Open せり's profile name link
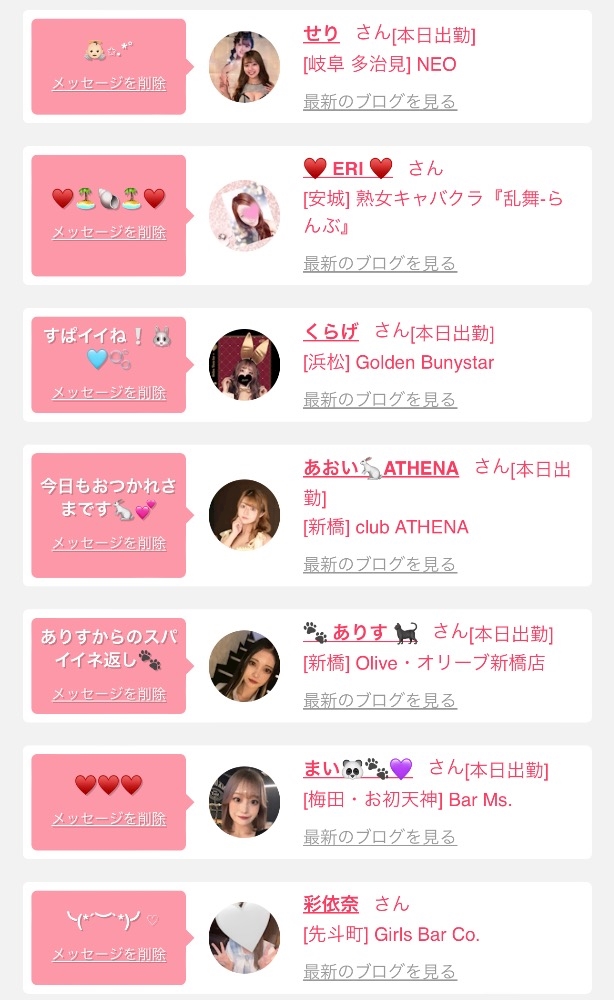 tap(321, 33)
